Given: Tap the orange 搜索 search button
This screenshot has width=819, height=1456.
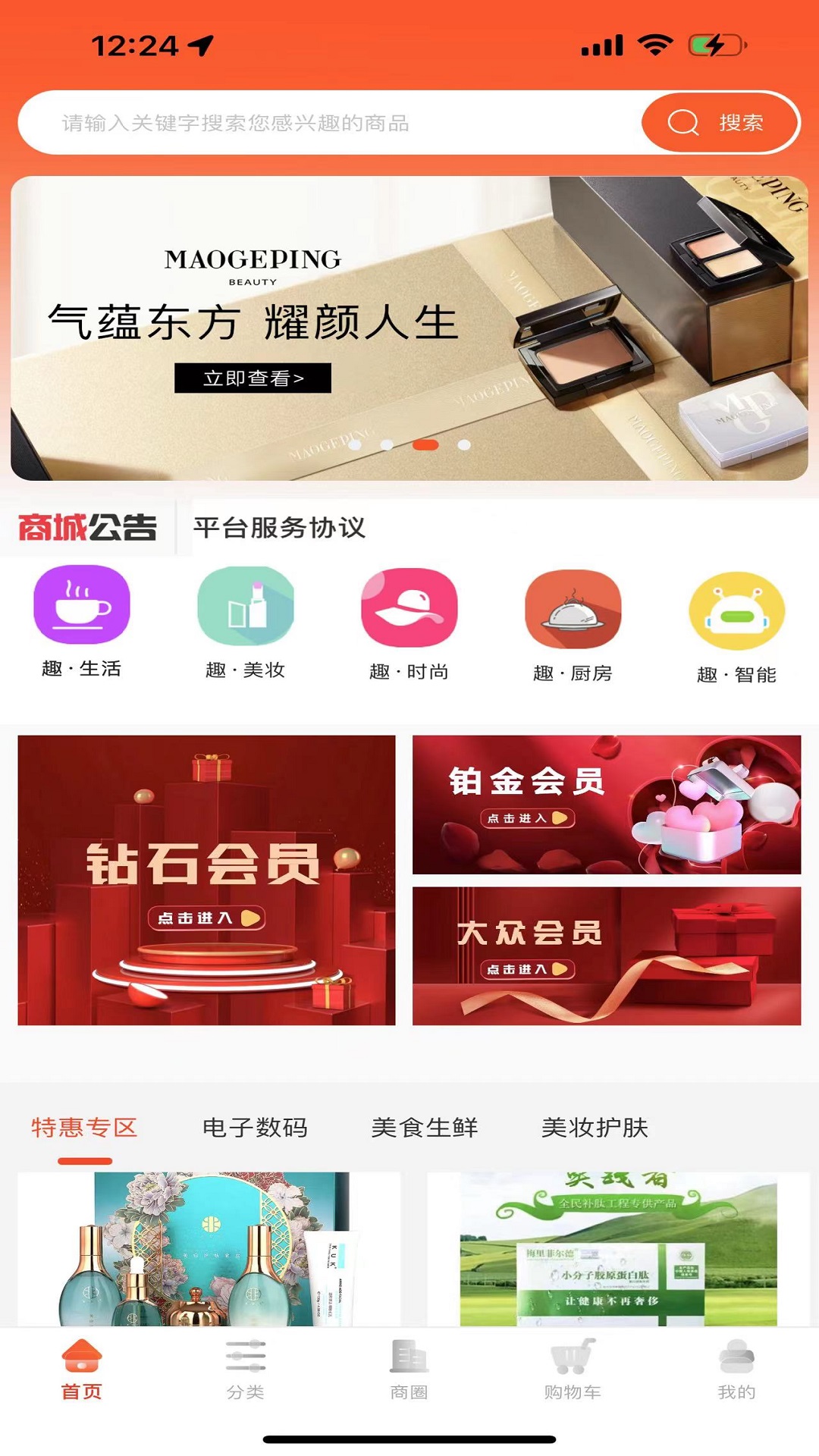Looking at the screenshot, I should click(719, 123).
